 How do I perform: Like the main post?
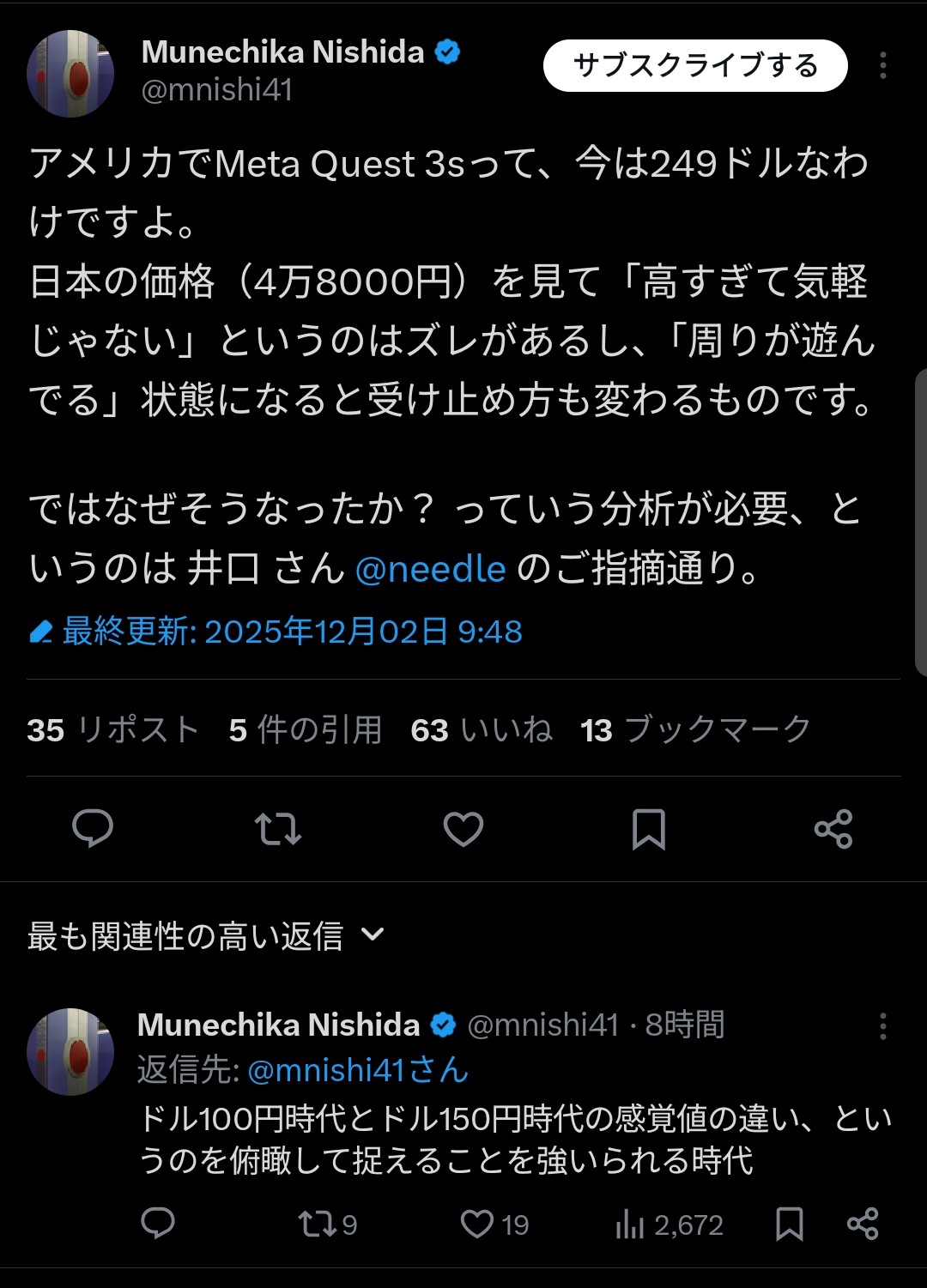pos(463,829)
